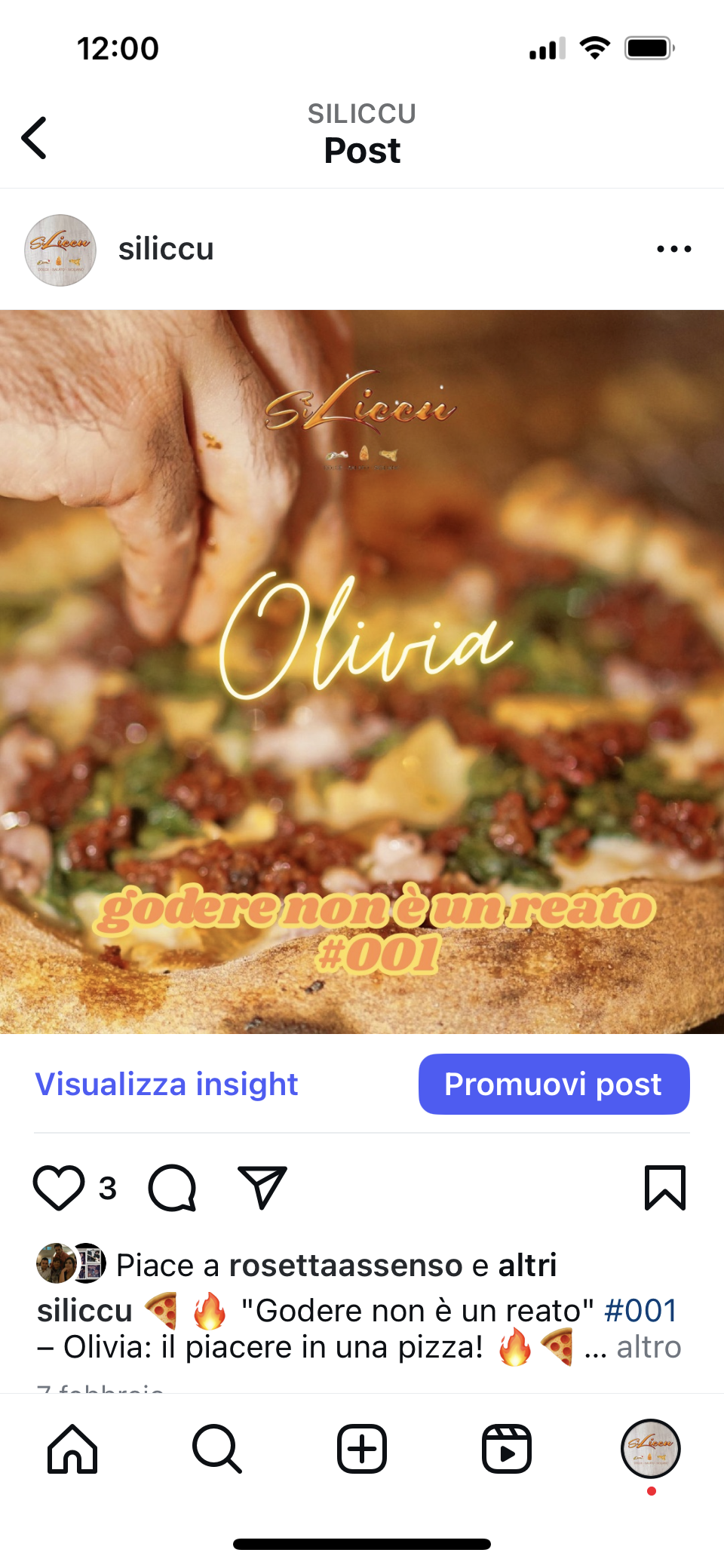
Task: Go back using the top-left arrow
Action: (x=35, y=138)
